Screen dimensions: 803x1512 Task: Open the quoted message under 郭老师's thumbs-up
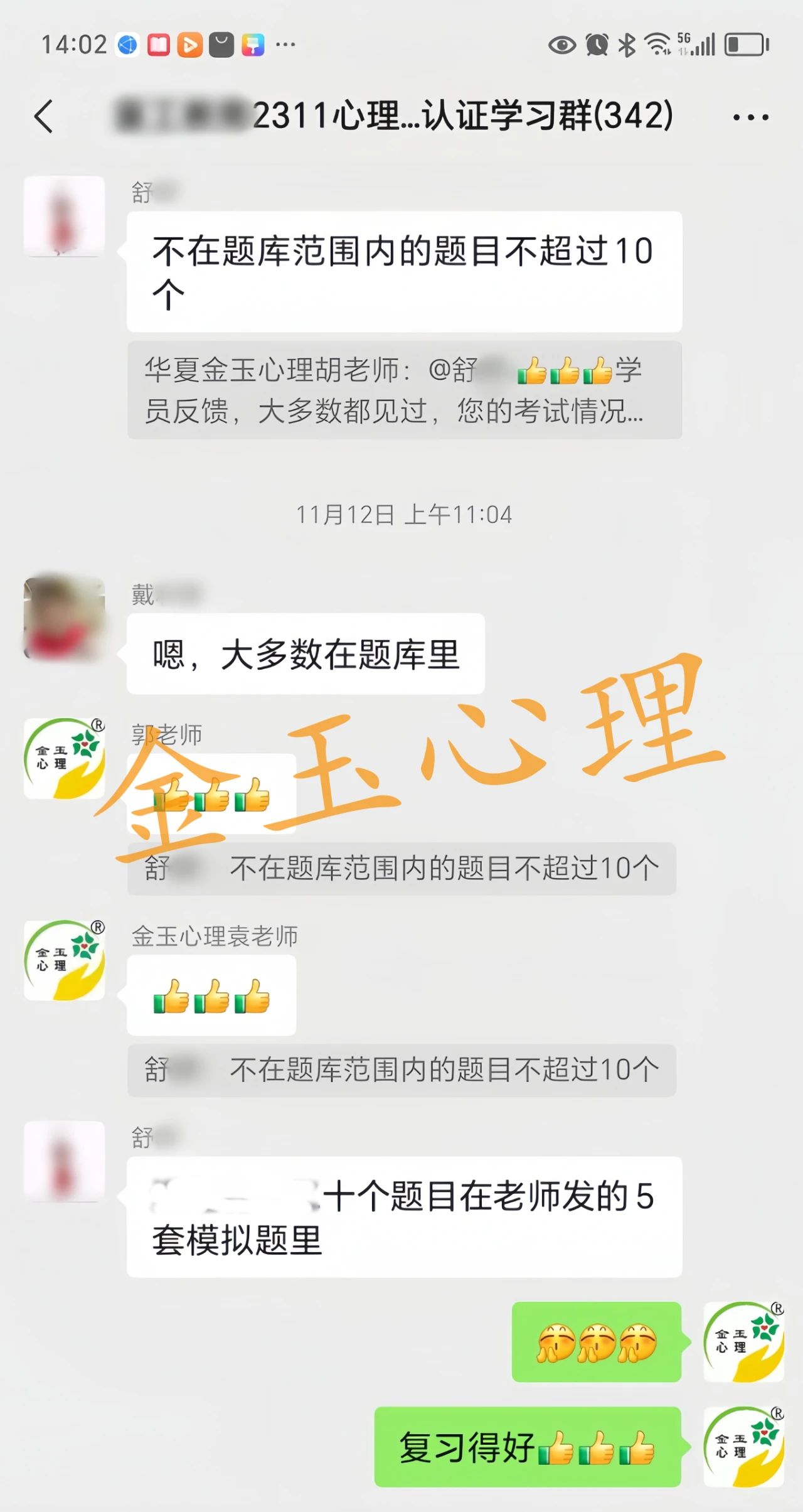401,869
